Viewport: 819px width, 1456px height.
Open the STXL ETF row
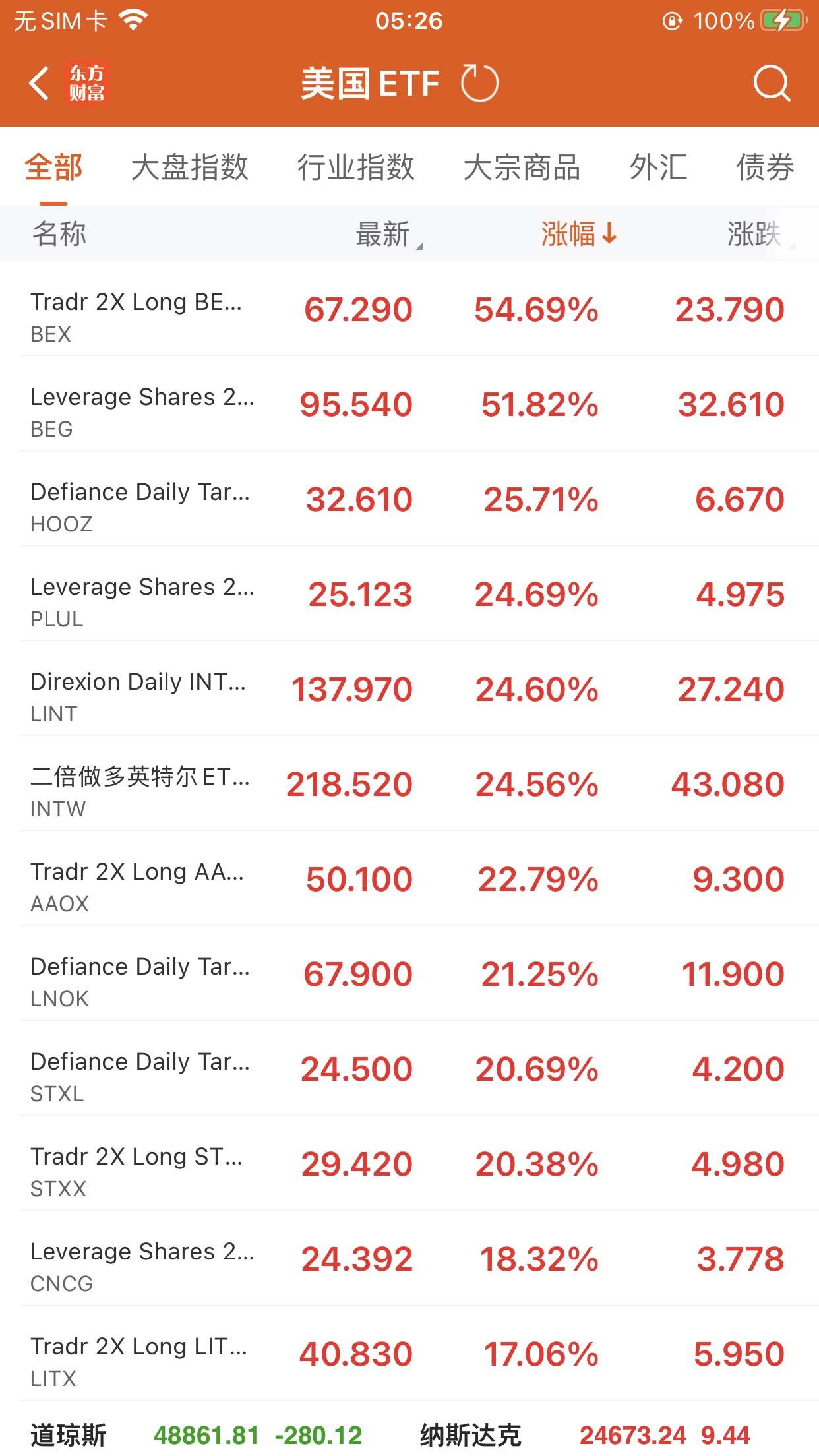pyautogui.click(x=409, y=1070)
